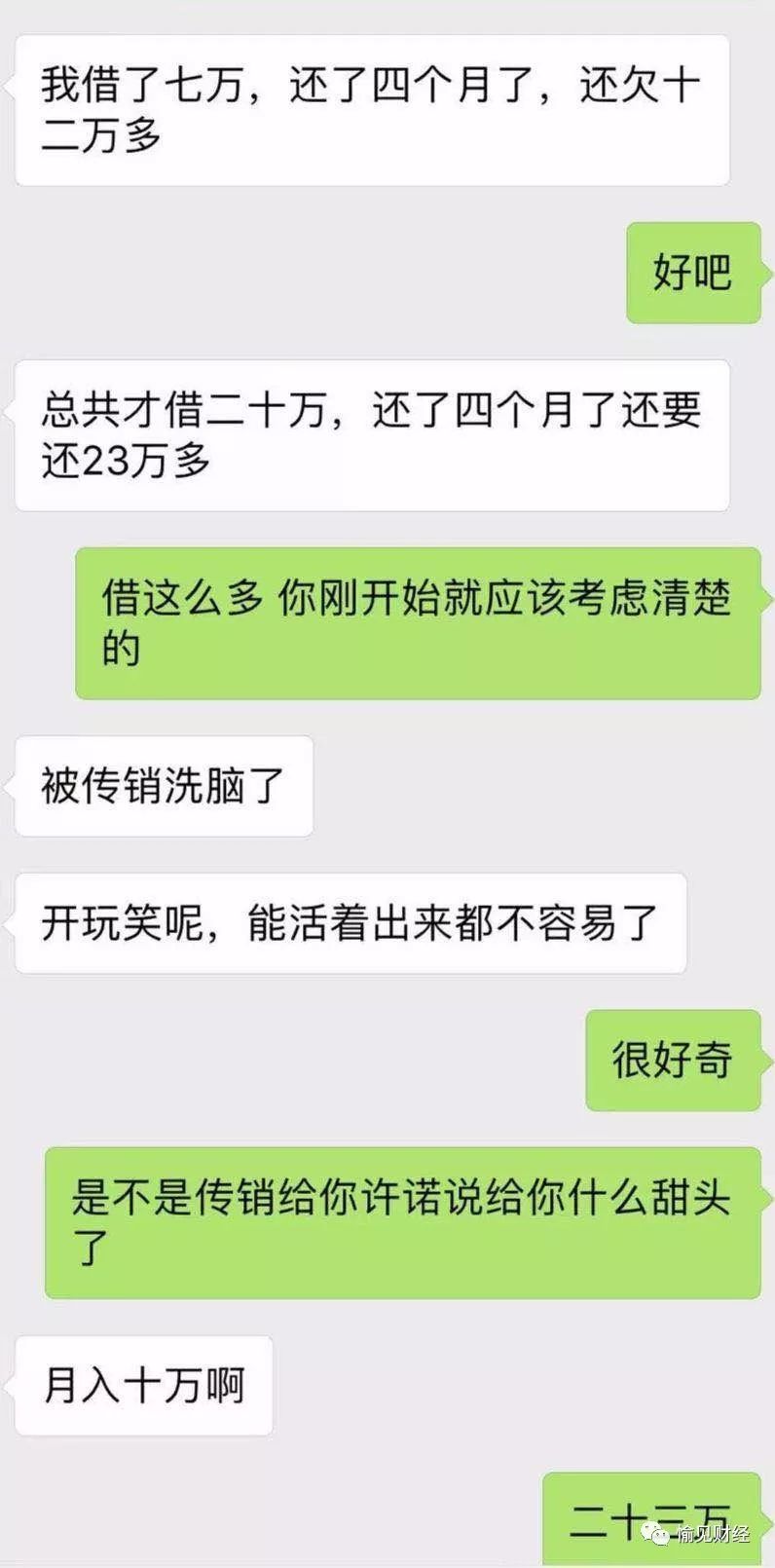The height and width of the screenshot is (1568, 775).
Task: Tap the green bubble starting with 借这么多
Action: pos(419,623)
